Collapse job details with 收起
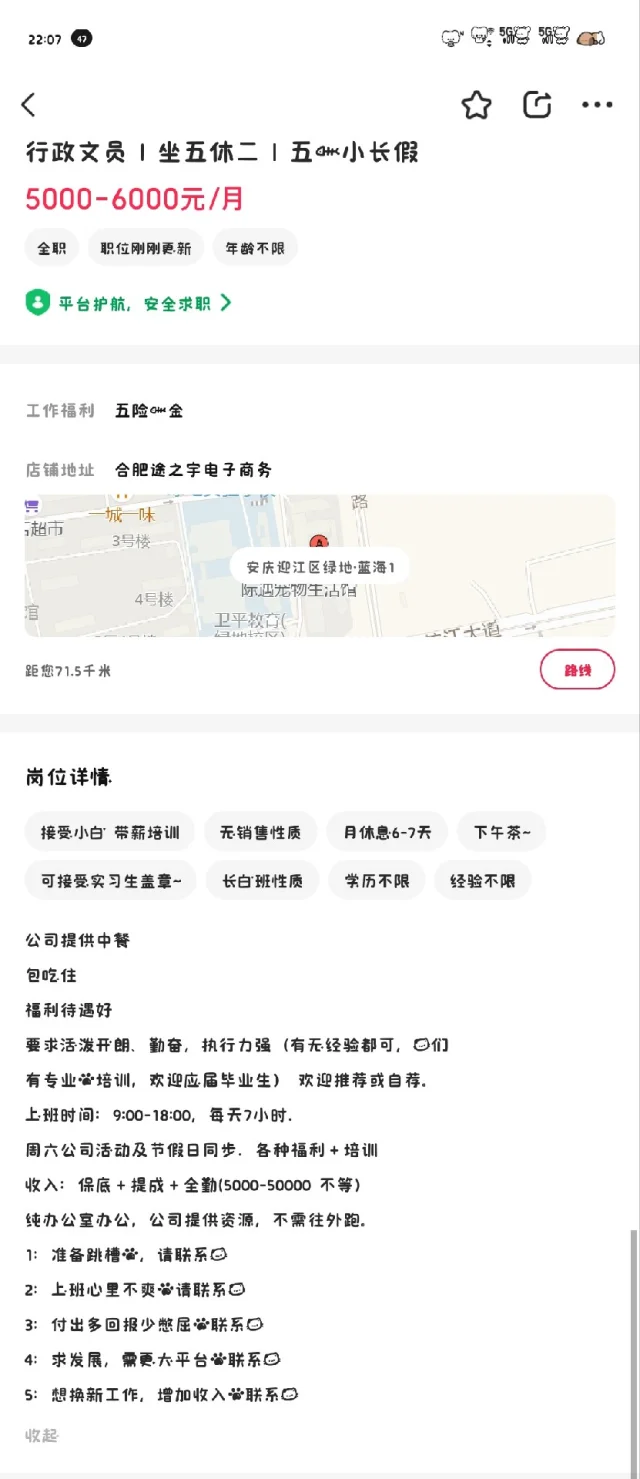The height and width of the screenshot is (1479, 640). coord(43,1436)
